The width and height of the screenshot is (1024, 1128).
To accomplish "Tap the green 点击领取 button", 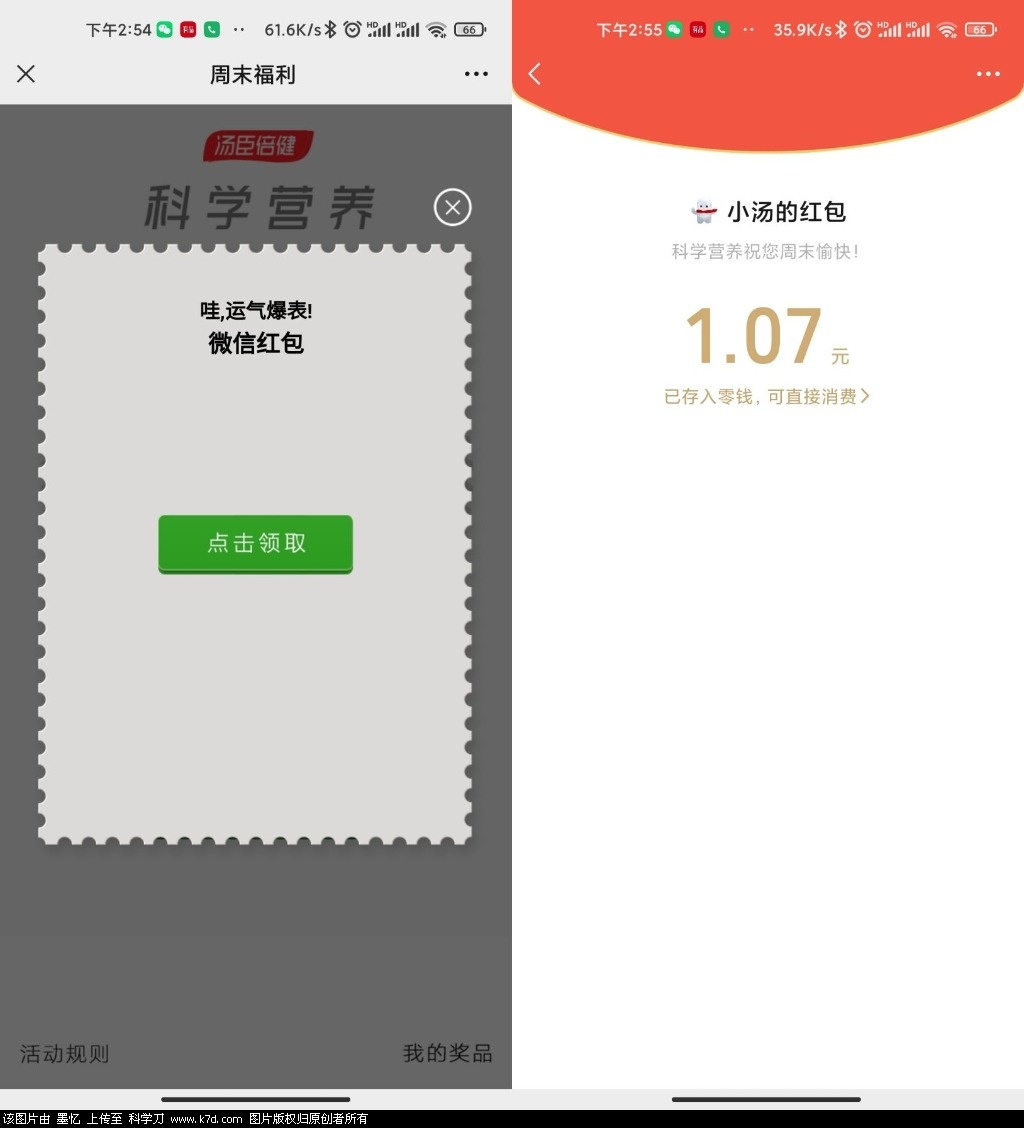I will coord(255,543).
